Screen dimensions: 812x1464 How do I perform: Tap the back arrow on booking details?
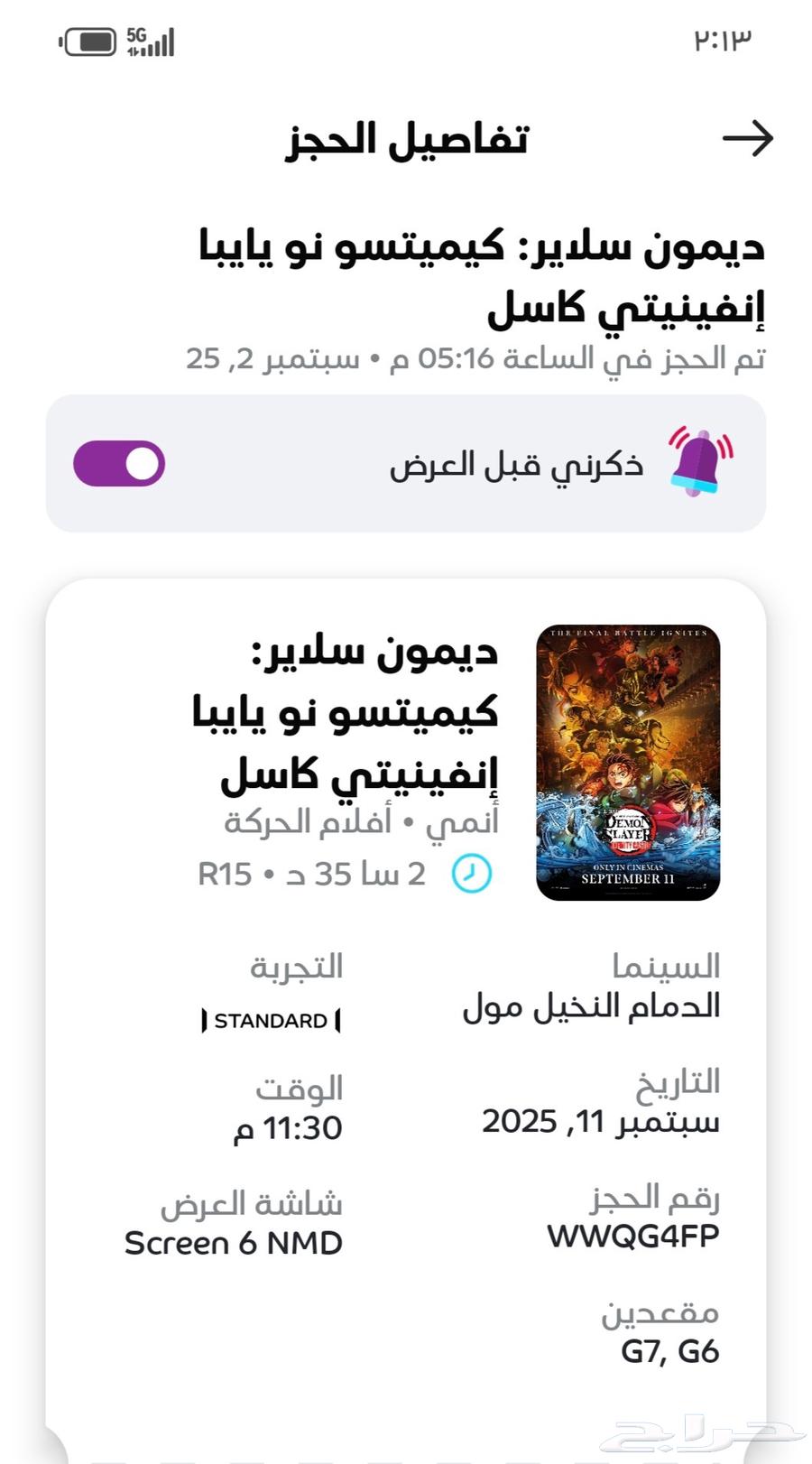pos(749,139)
